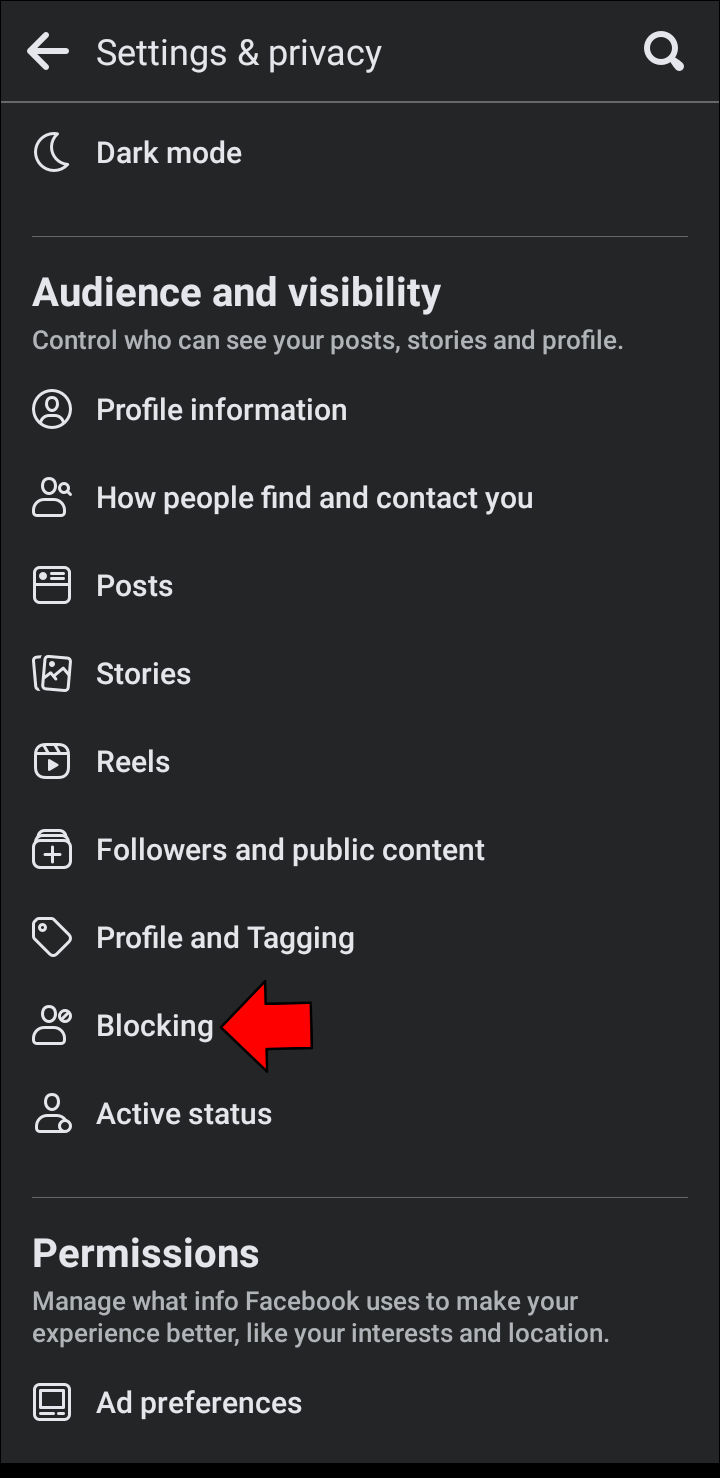Open Ad preferences under Permissions
Image resolution: width=720 pixels, height=1478 pixels.
198,1402
